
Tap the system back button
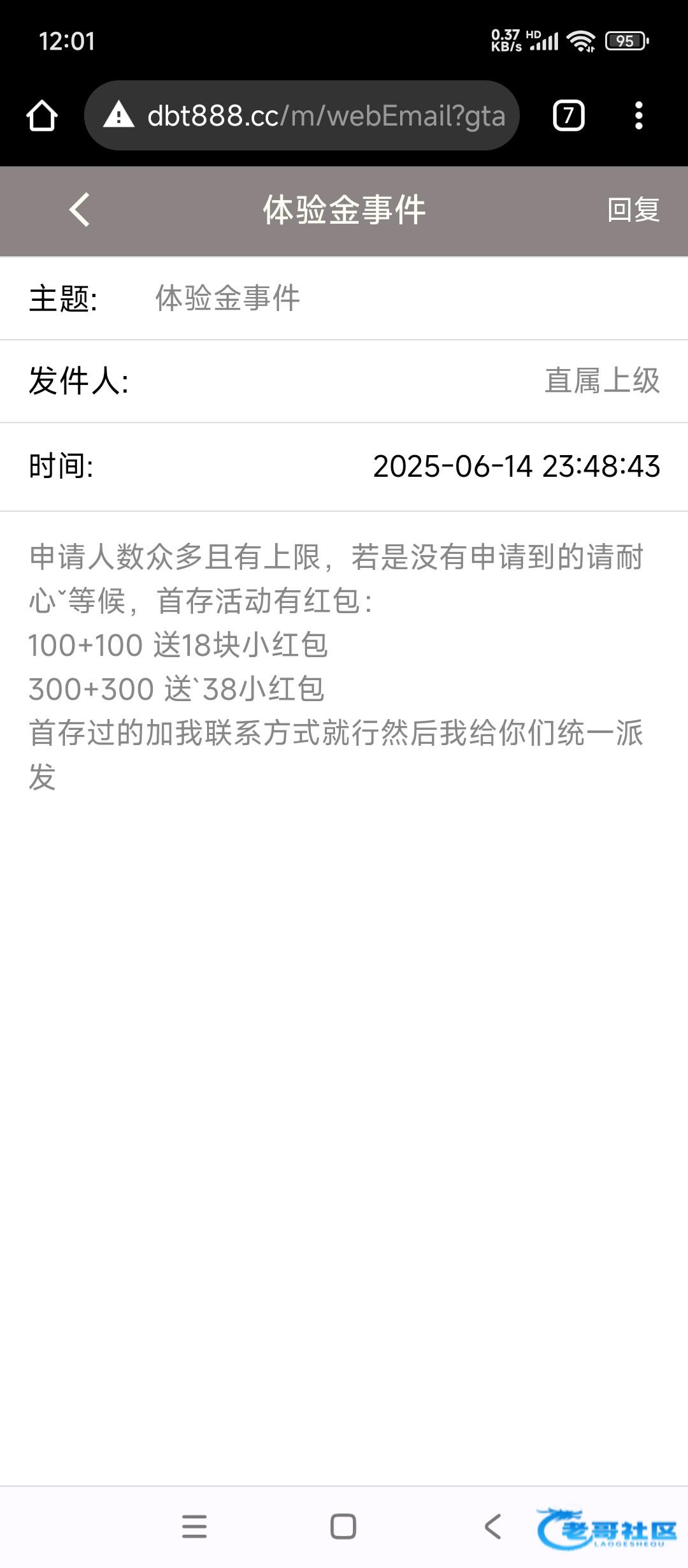click(x=492, y=1527)
